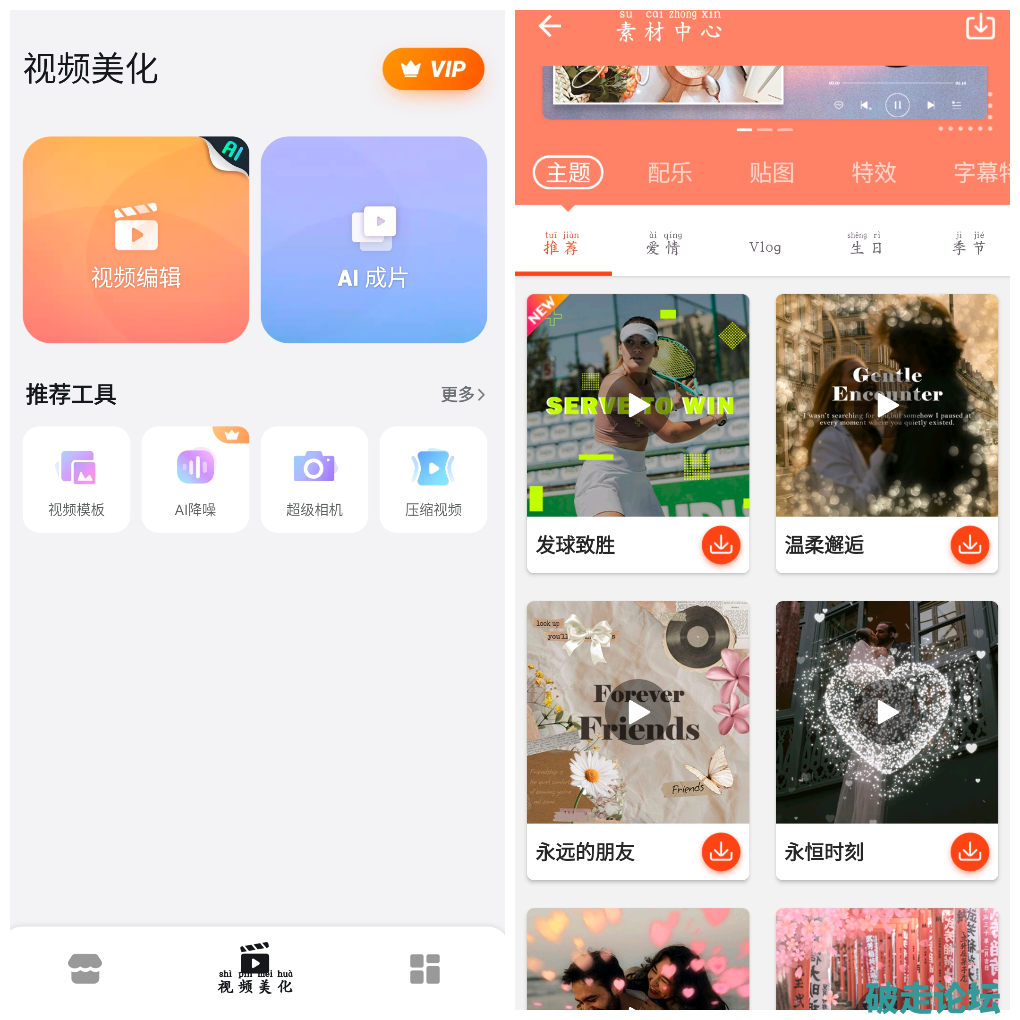Open the 视频编辑 video editor card

point(136,240)
